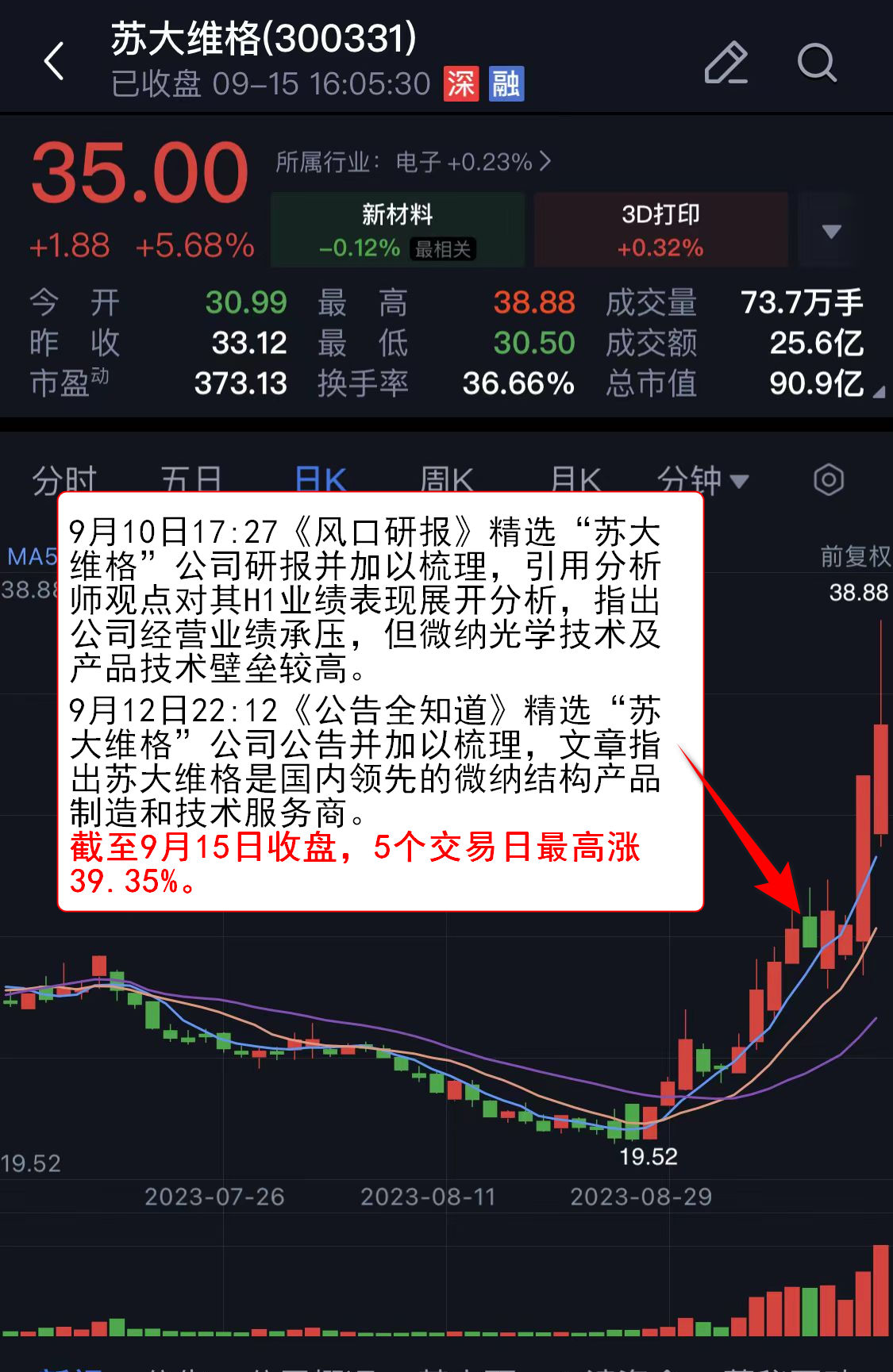Open stock search magnifier

tap(816, 62)
